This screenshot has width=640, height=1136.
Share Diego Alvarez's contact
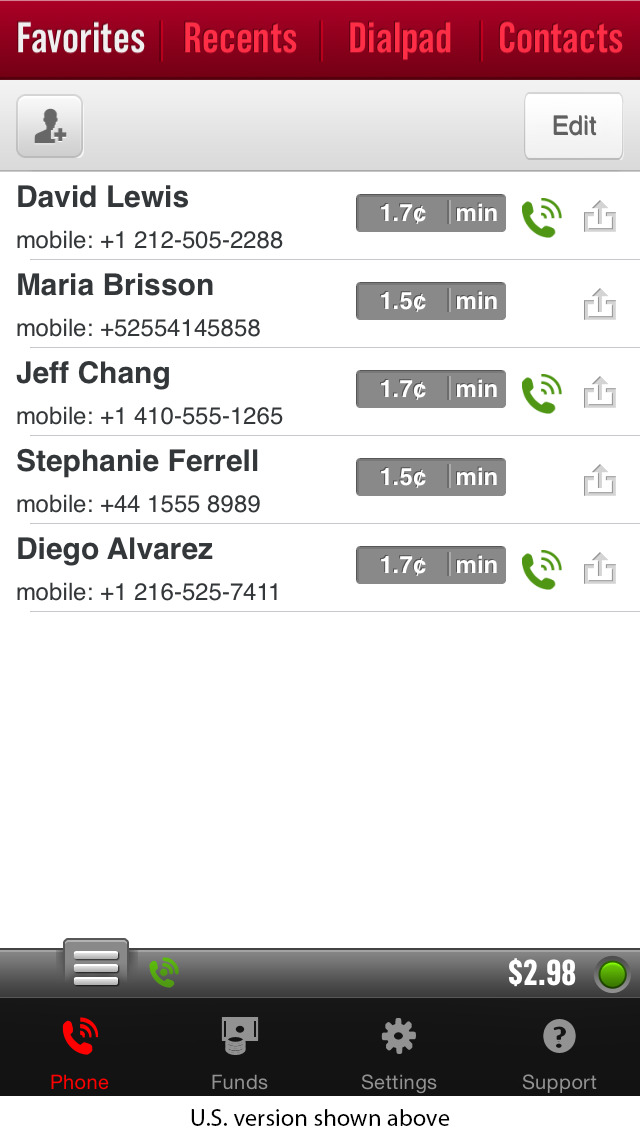(599, 568)
